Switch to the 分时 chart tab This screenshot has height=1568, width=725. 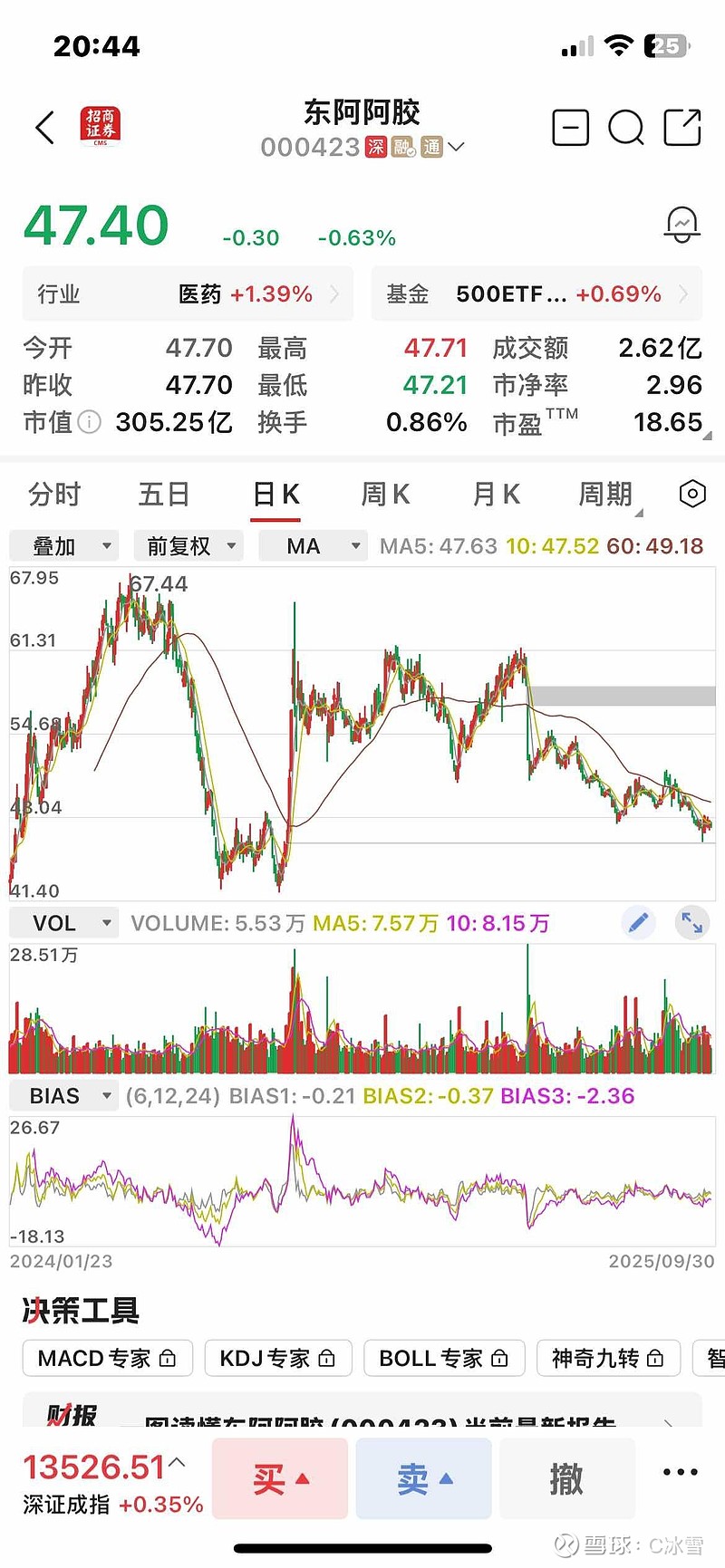point(54,495)
